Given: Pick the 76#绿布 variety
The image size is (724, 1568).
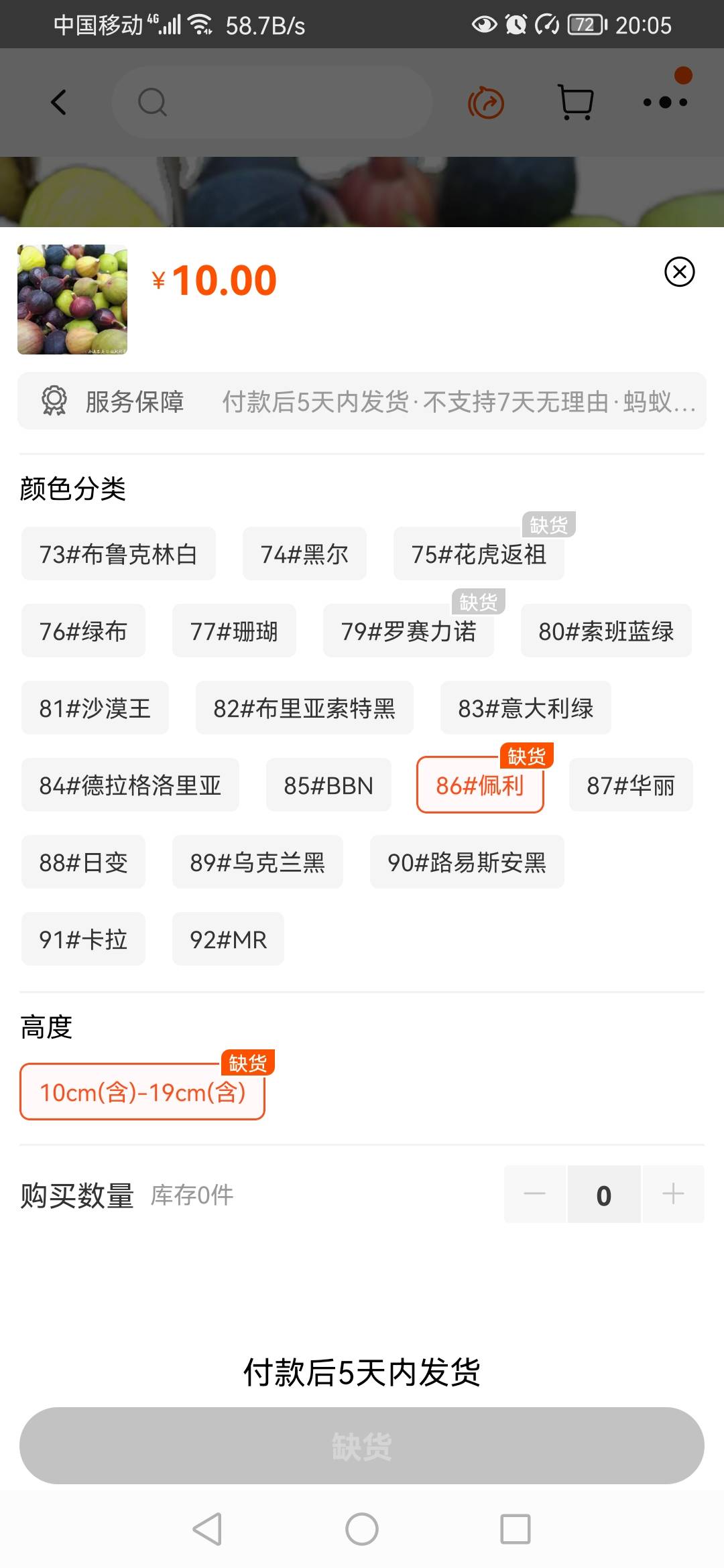Looking at the screenshot, I should coord(83,631).
